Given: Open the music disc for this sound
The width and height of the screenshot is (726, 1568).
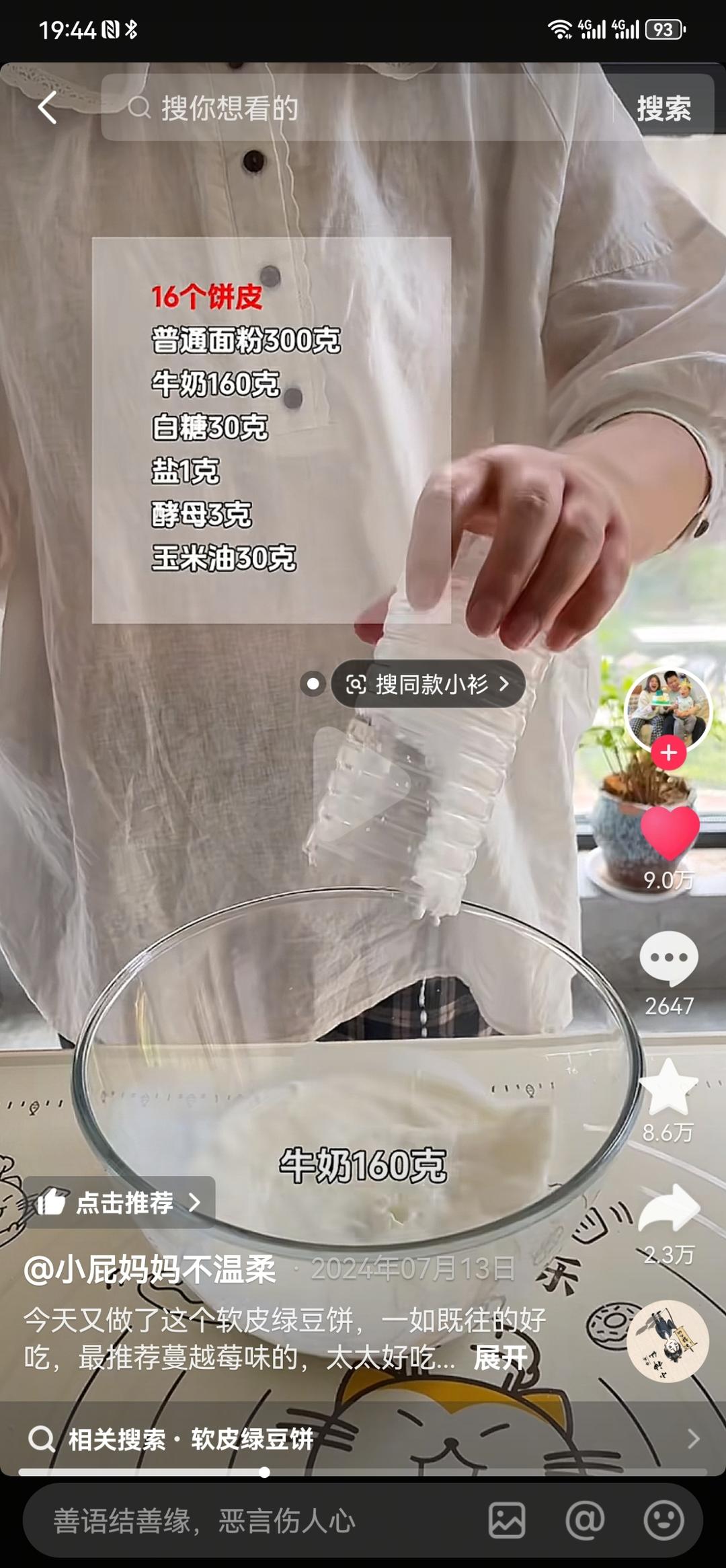Looking at the screenshot, I should coord(668,1341).
